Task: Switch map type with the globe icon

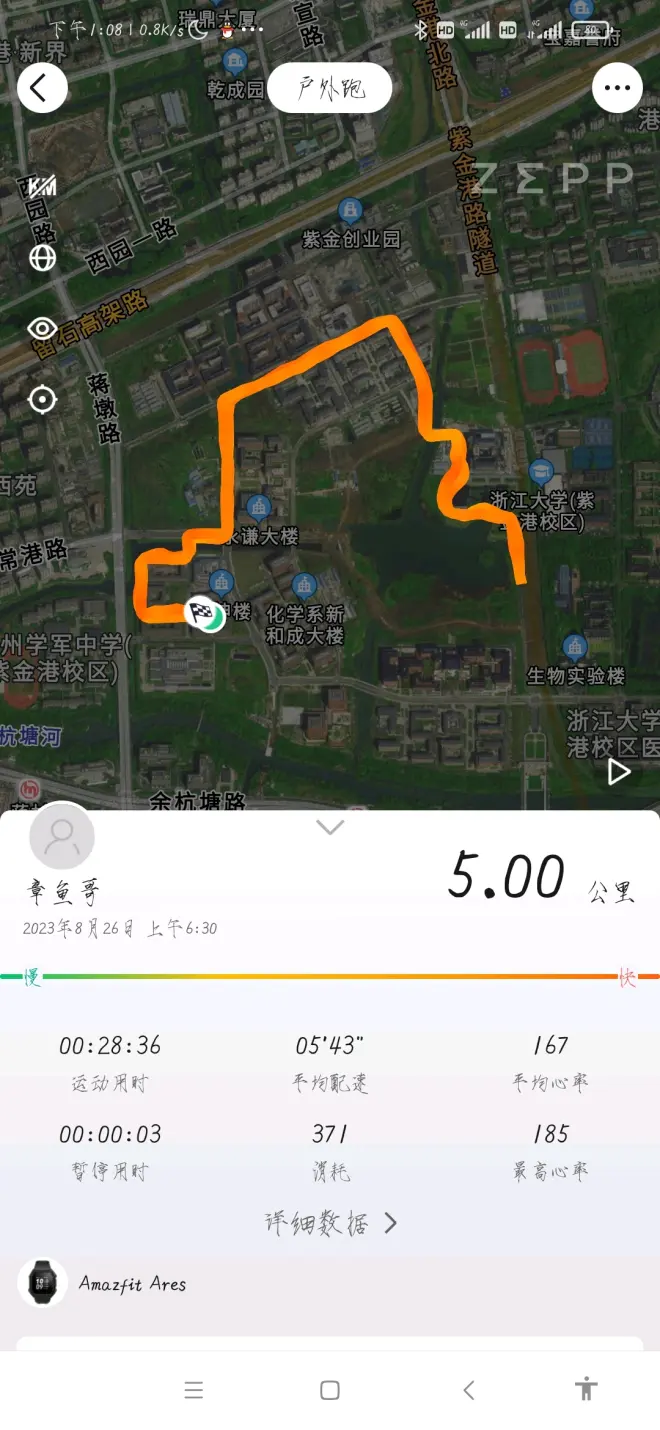Action: coord(42,258)
